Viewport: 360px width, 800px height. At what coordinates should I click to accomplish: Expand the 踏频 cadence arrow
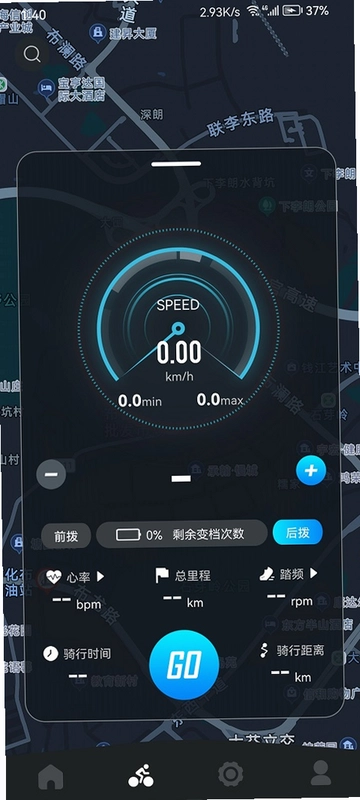[314, 573]
